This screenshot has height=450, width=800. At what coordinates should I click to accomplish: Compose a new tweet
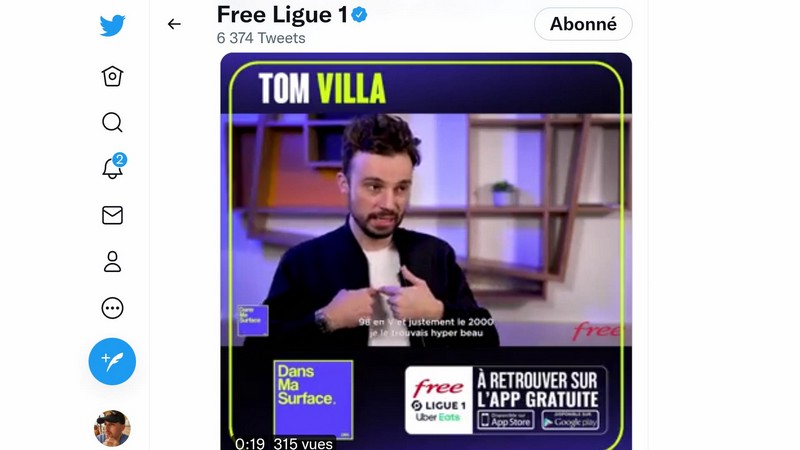tap(112, 362)
